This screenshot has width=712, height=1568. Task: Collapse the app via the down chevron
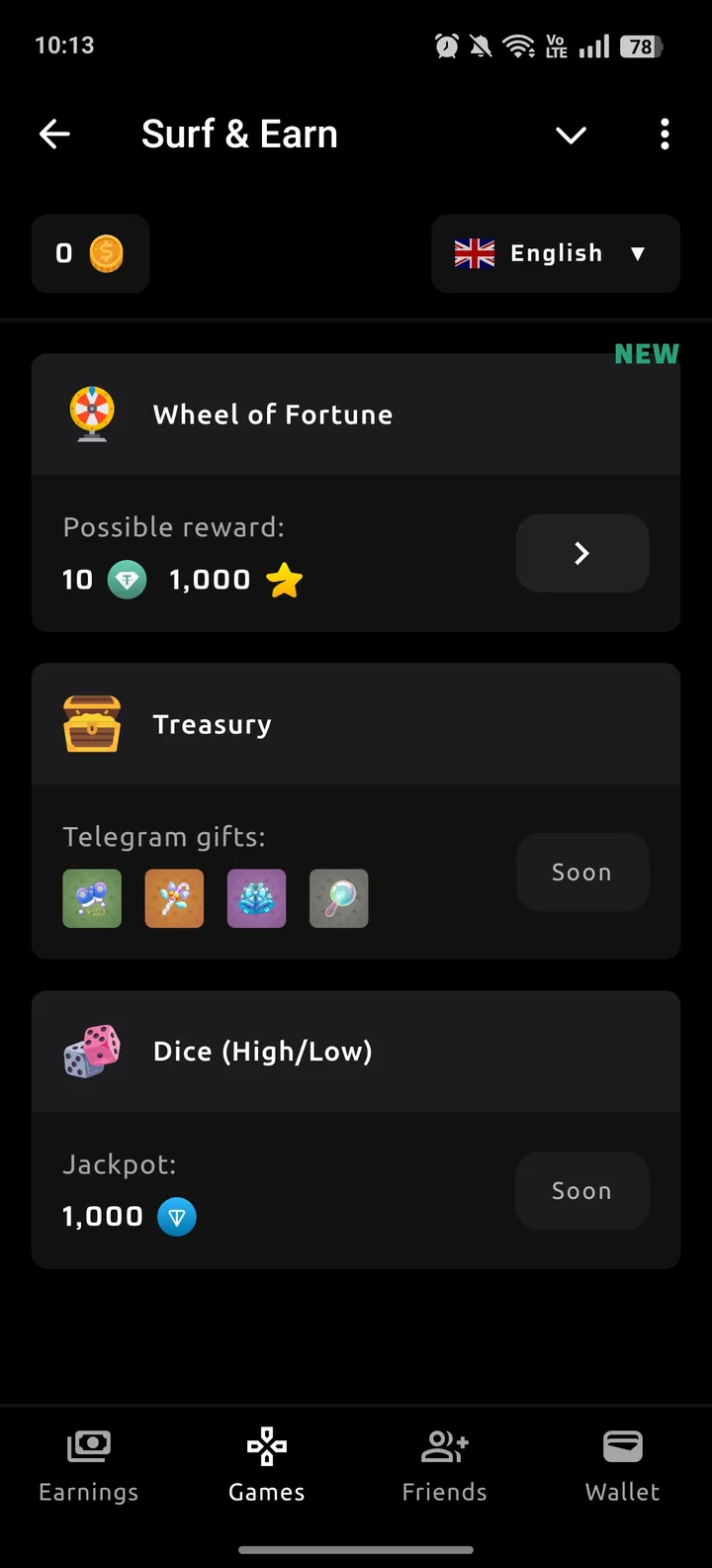[571, 135]
